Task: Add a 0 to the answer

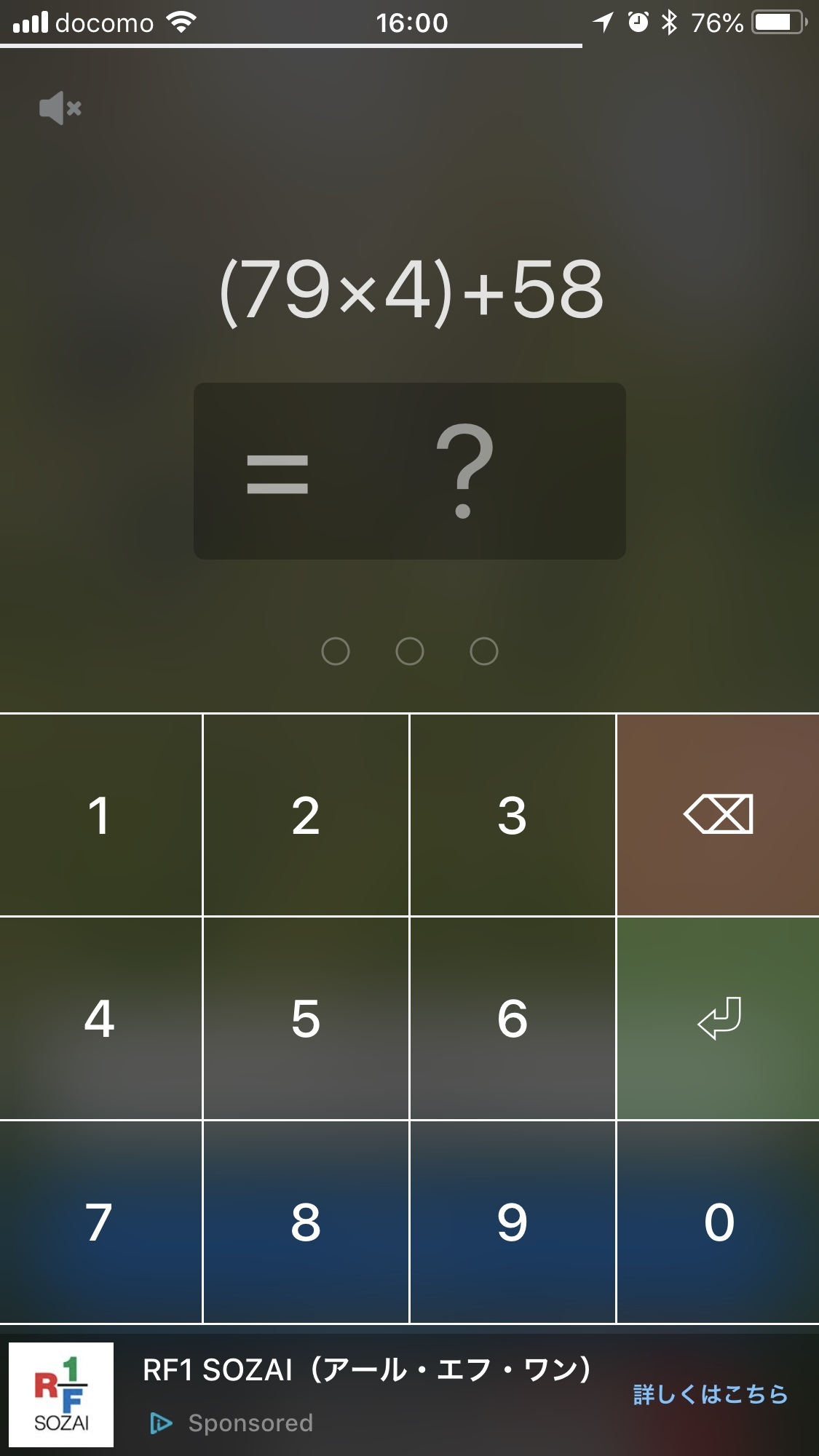Action: [x=718, y=1222]
